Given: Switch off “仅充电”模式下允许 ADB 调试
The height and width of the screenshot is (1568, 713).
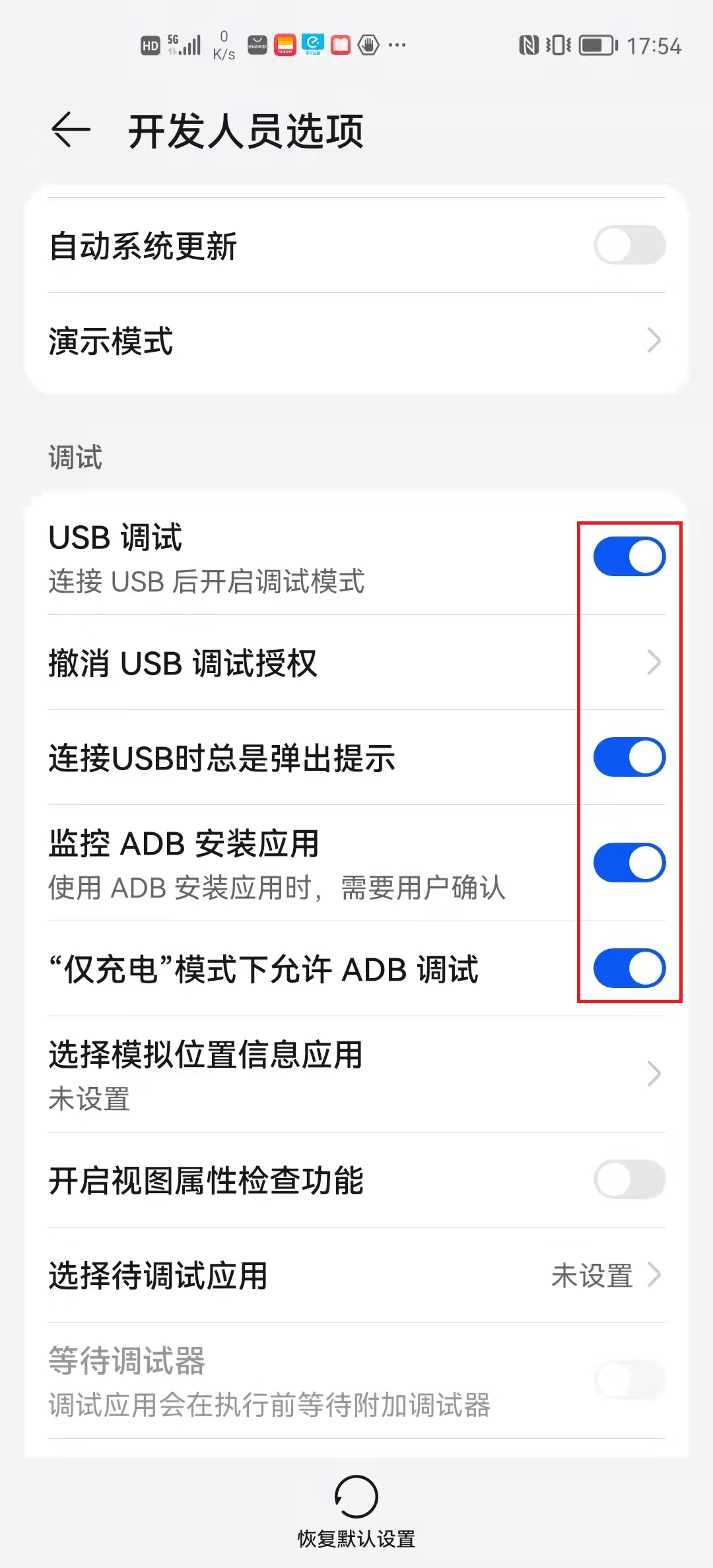Looking at the screenshot, I should point(629,968).
